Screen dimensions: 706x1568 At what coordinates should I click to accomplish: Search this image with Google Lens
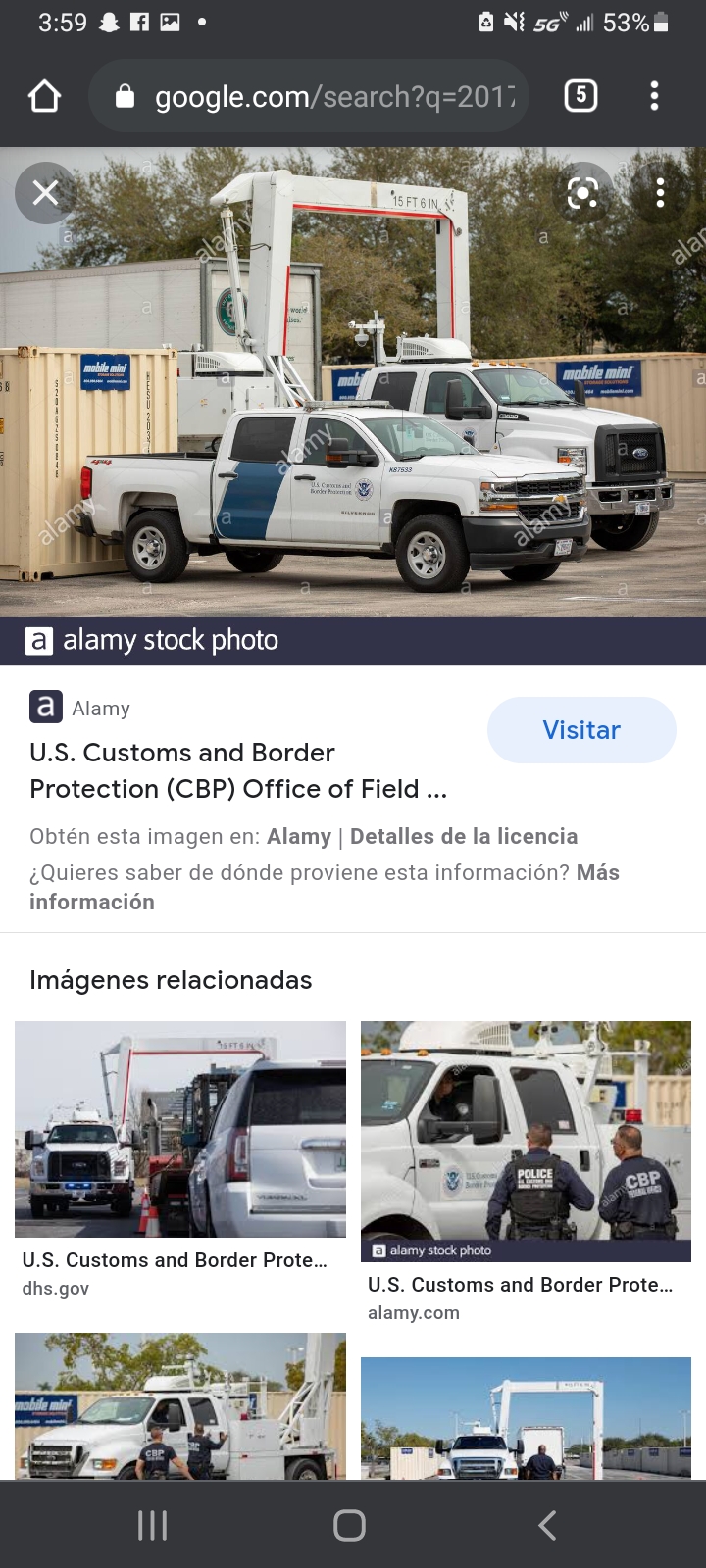click(582, 193)
